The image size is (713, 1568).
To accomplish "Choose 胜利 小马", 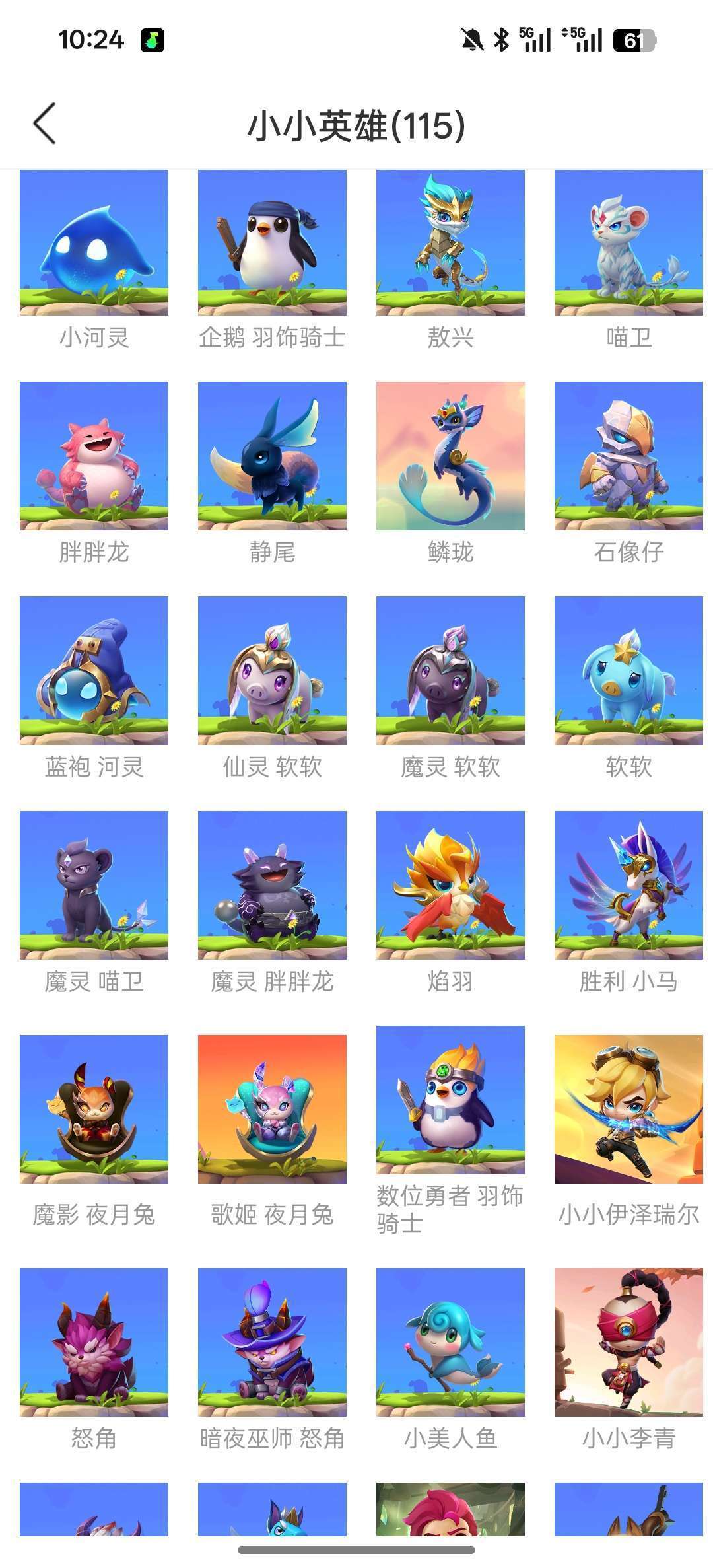I will [x=628, y=885].
